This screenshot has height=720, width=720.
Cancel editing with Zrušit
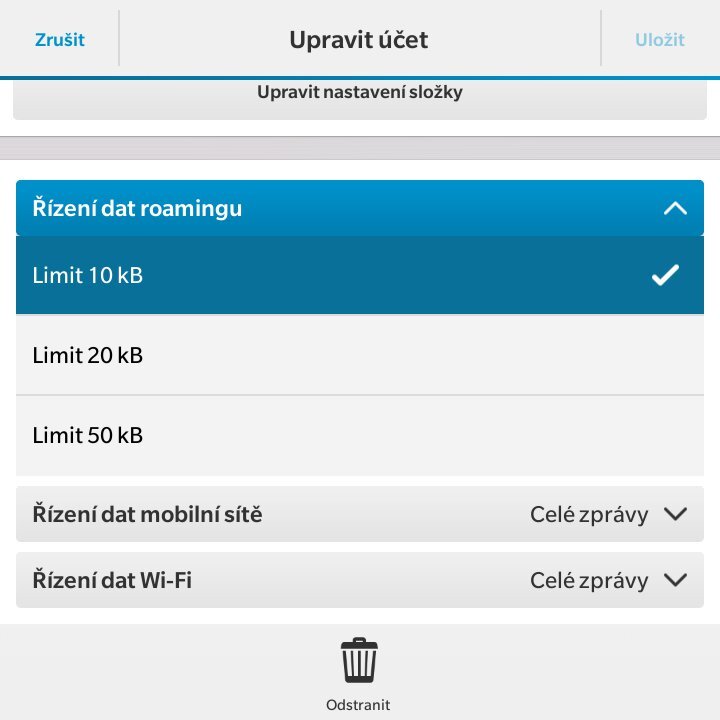click(60, 40)
